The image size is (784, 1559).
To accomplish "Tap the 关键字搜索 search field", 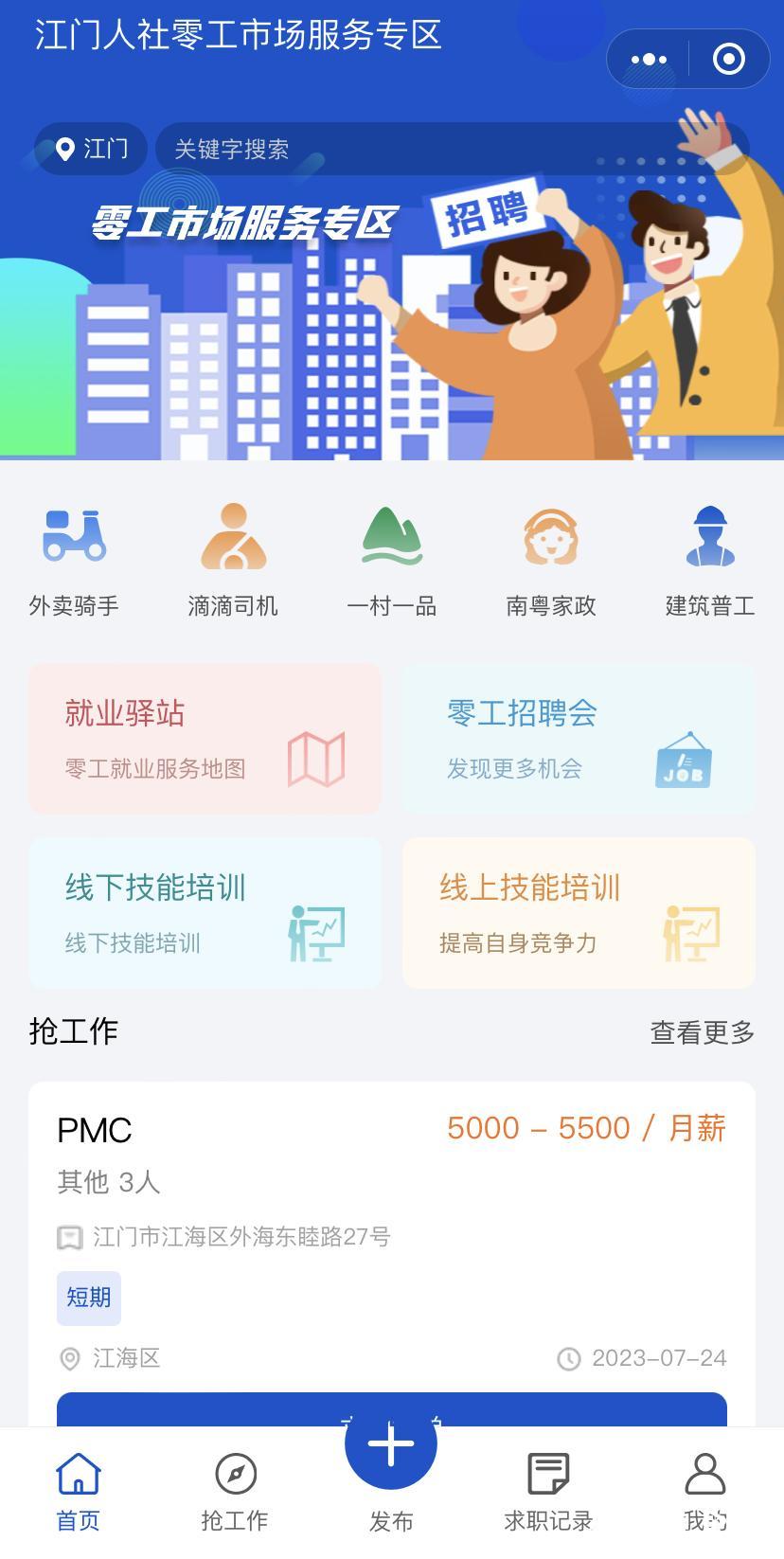I will click(445, 149).
